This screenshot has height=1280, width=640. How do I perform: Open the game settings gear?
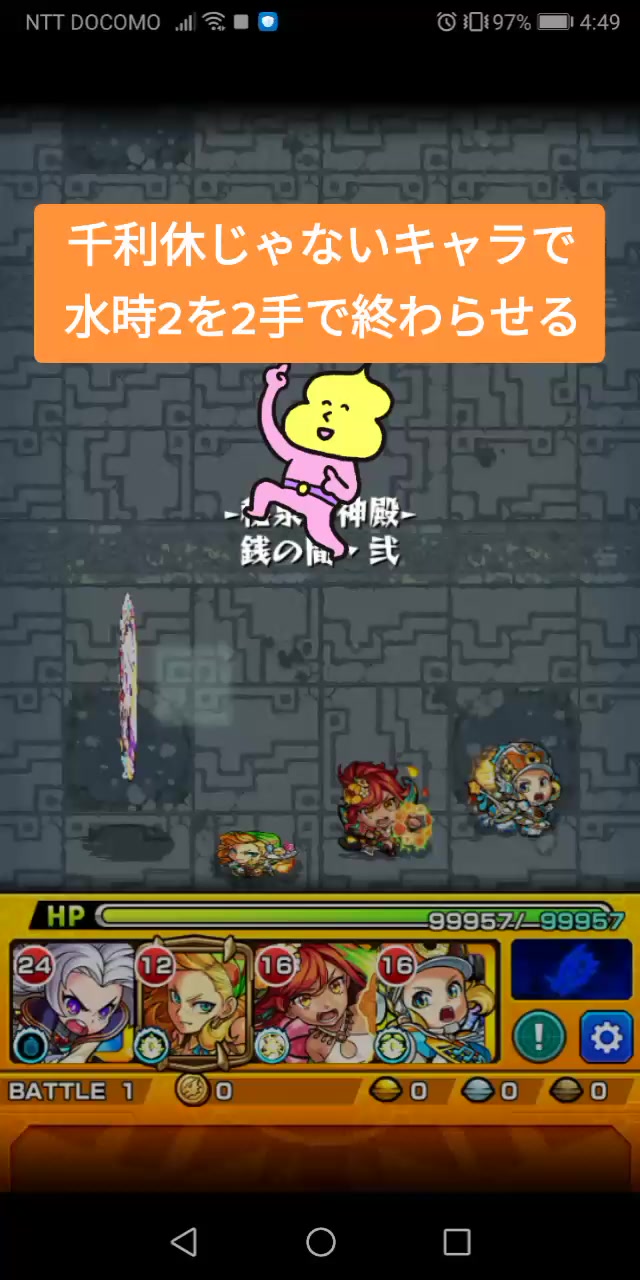605,1037
